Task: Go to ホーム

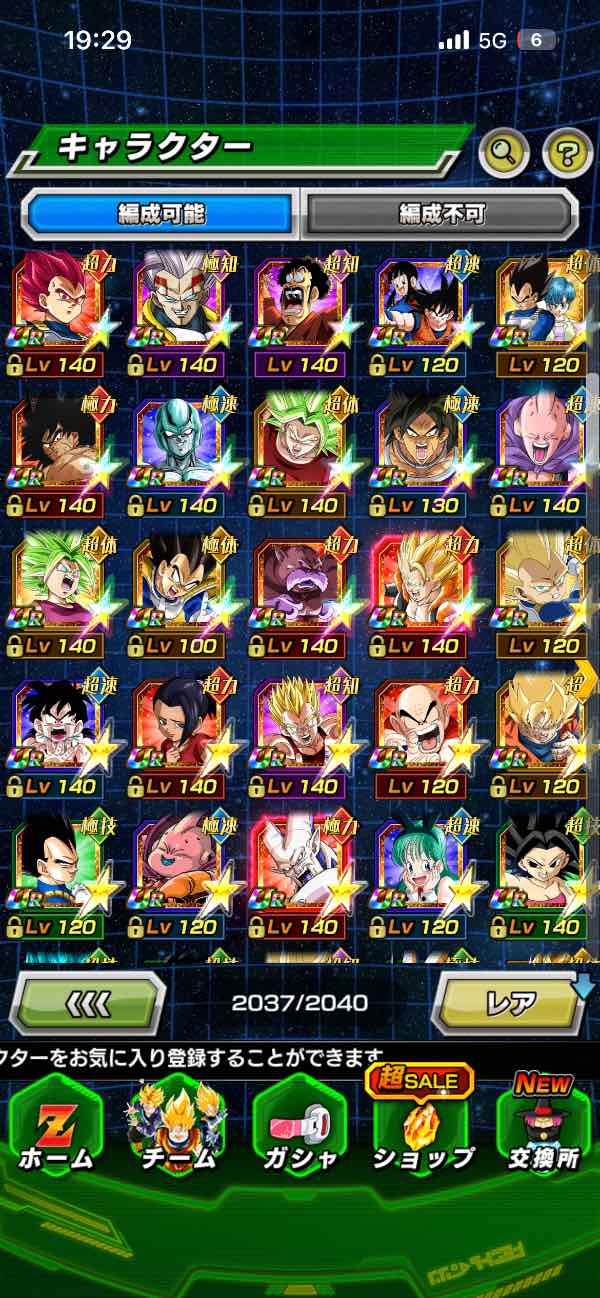Action: [56, 1128]
